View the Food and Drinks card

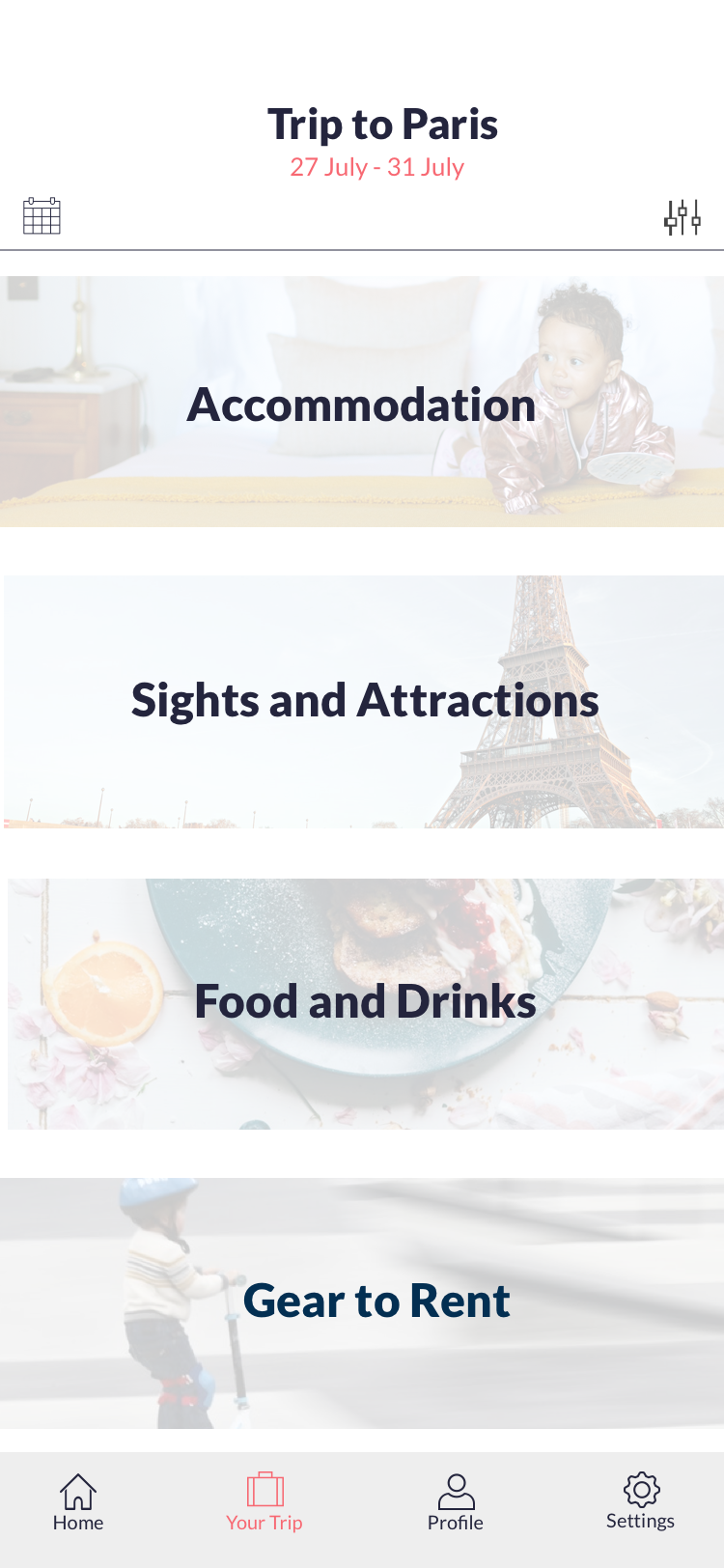366,1003
